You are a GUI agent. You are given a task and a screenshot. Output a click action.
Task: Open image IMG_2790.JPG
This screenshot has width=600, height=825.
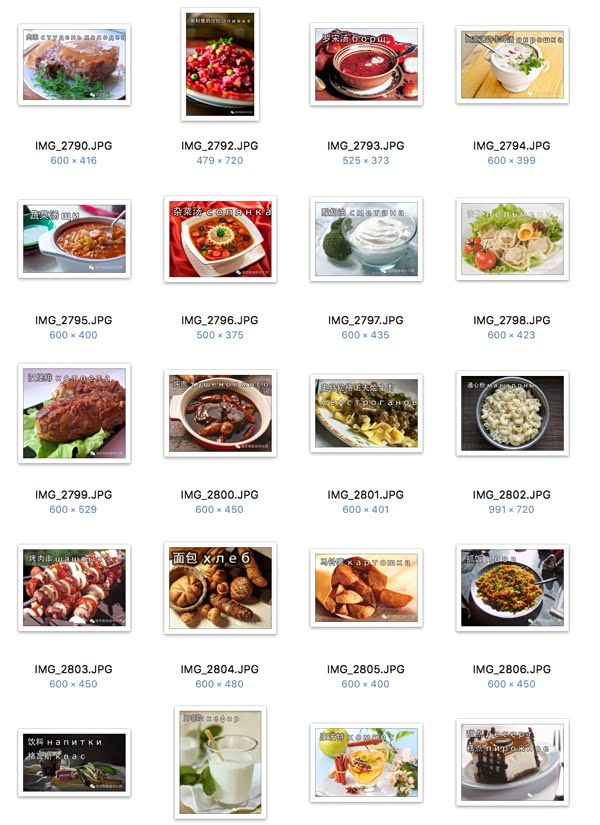pos(74,64)
